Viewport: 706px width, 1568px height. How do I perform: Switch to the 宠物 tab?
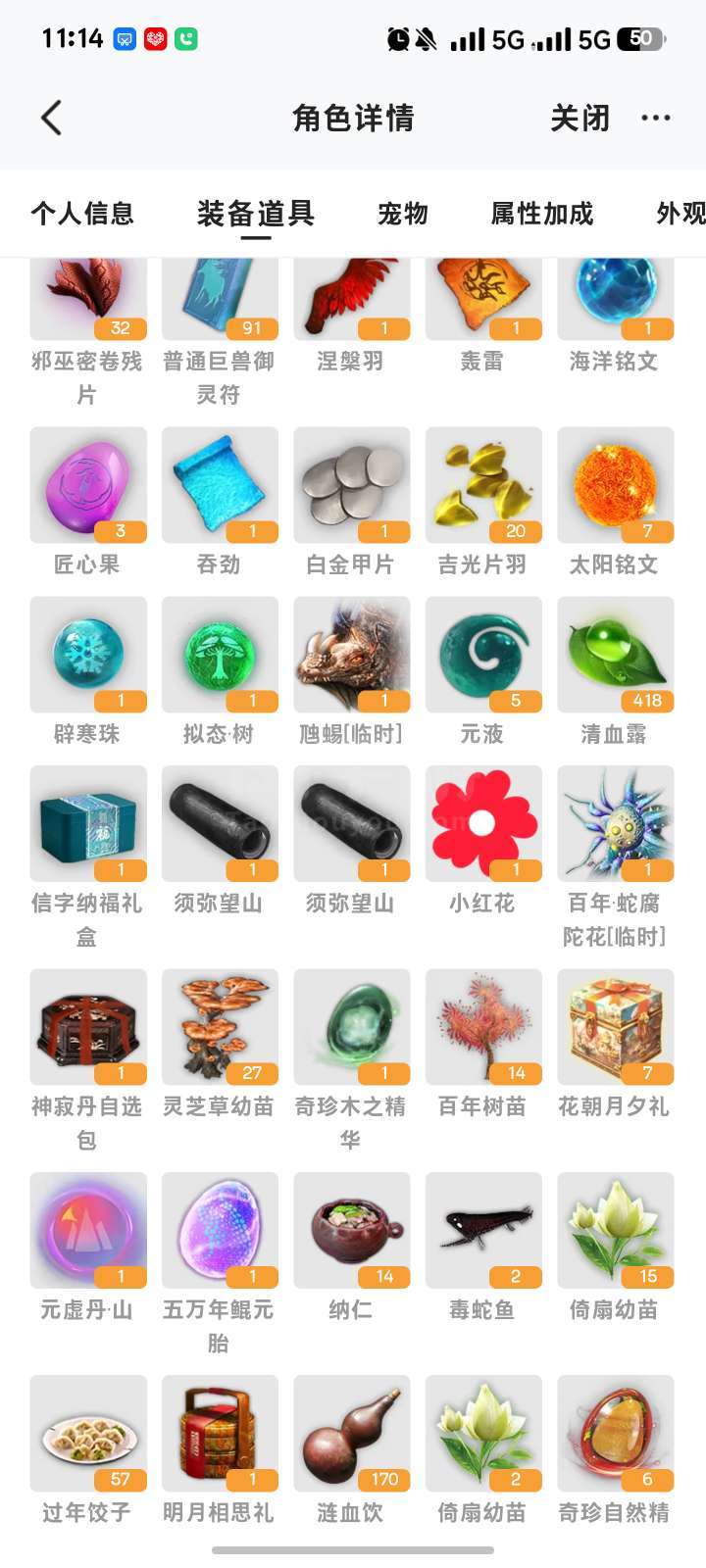[403, 214]
